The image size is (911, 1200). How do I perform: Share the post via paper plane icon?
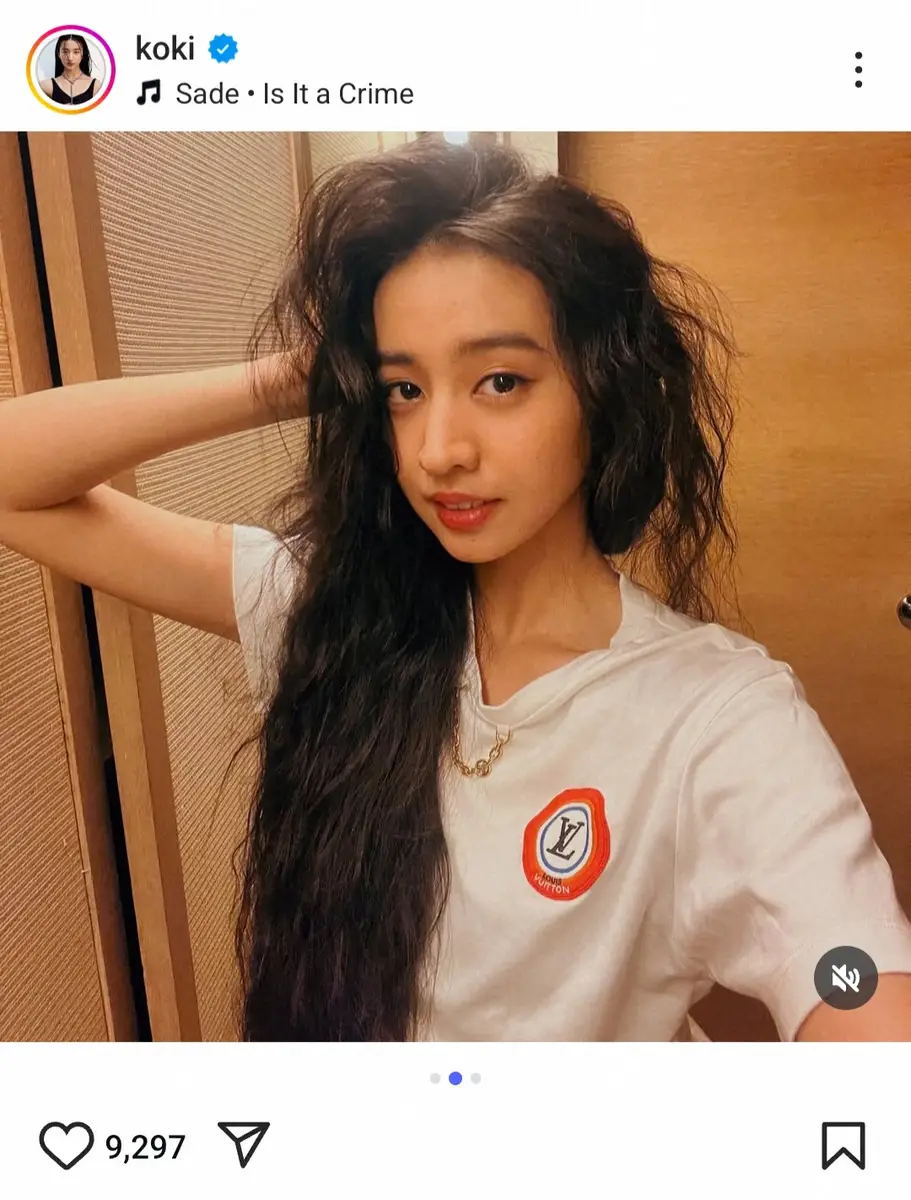(x=243, y=1145)
